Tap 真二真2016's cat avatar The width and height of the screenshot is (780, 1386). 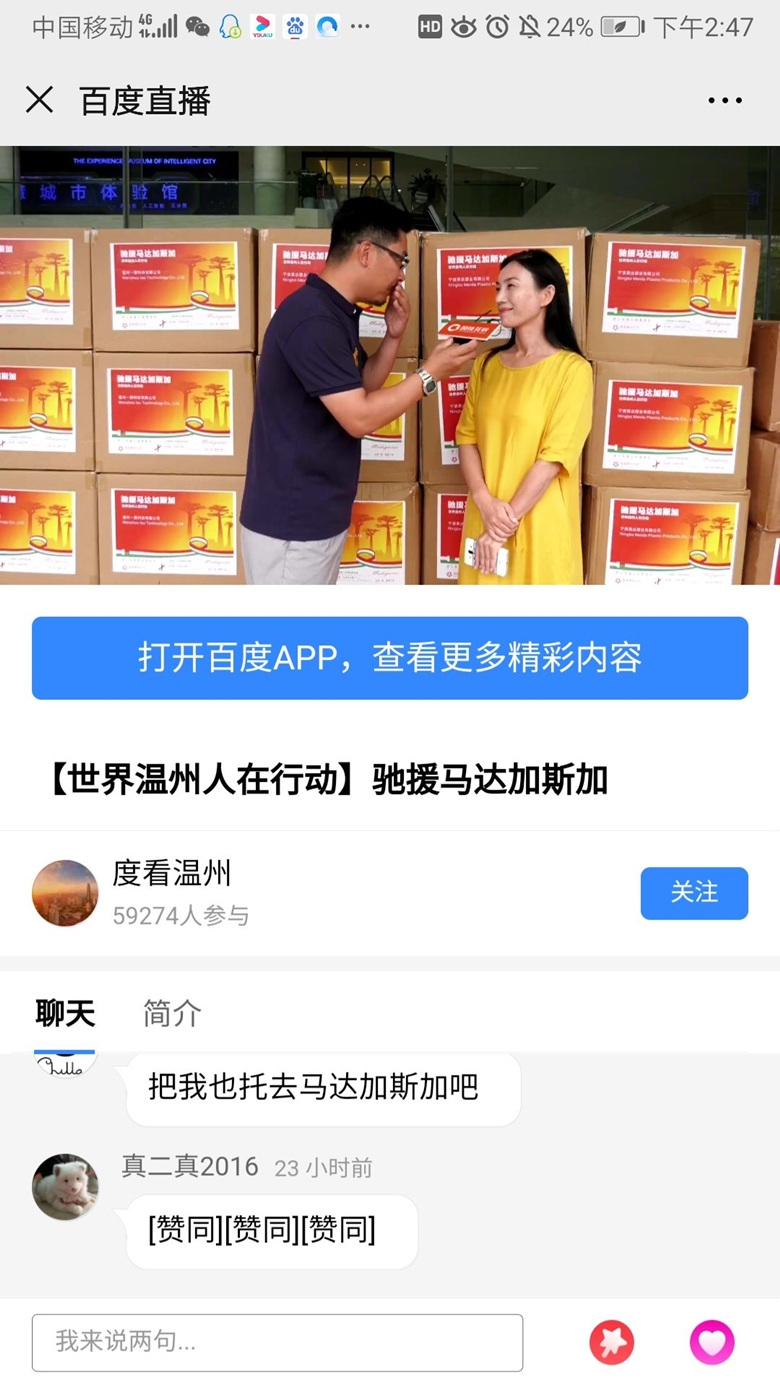65,1186
